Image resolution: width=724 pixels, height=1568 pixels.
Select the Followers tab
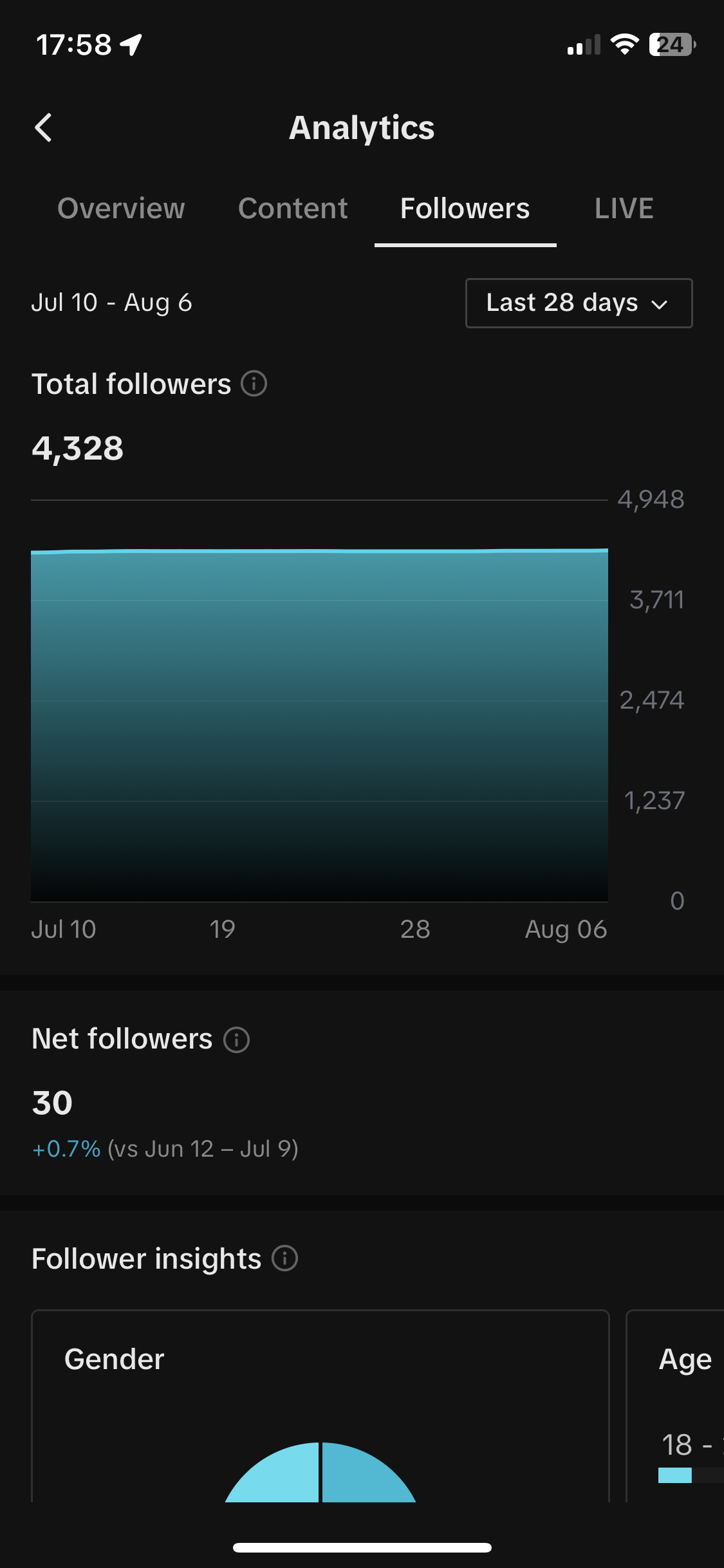click(465, 209)
